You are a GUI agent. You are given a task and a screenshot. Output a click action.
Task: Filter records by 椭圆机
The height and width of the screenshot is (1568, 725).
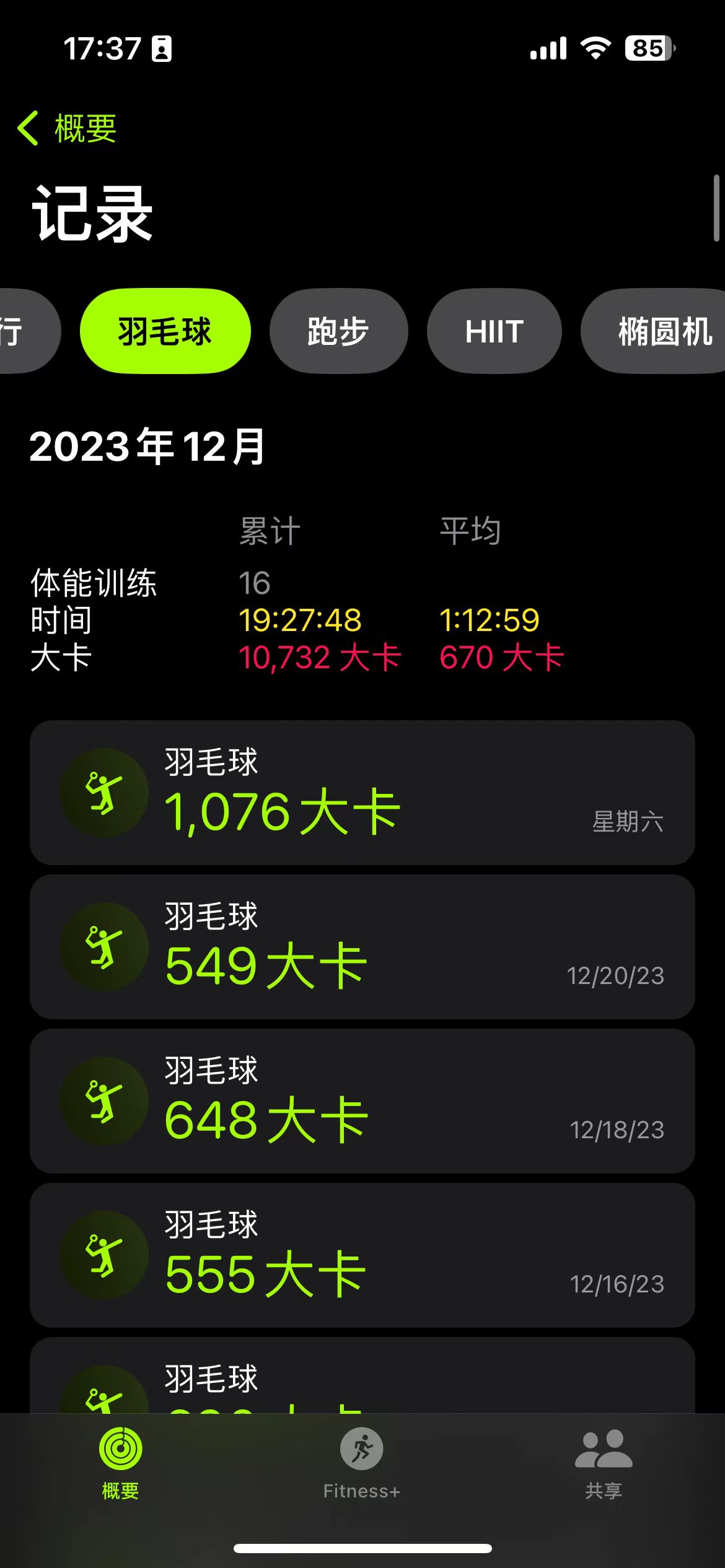pos(657,331)
